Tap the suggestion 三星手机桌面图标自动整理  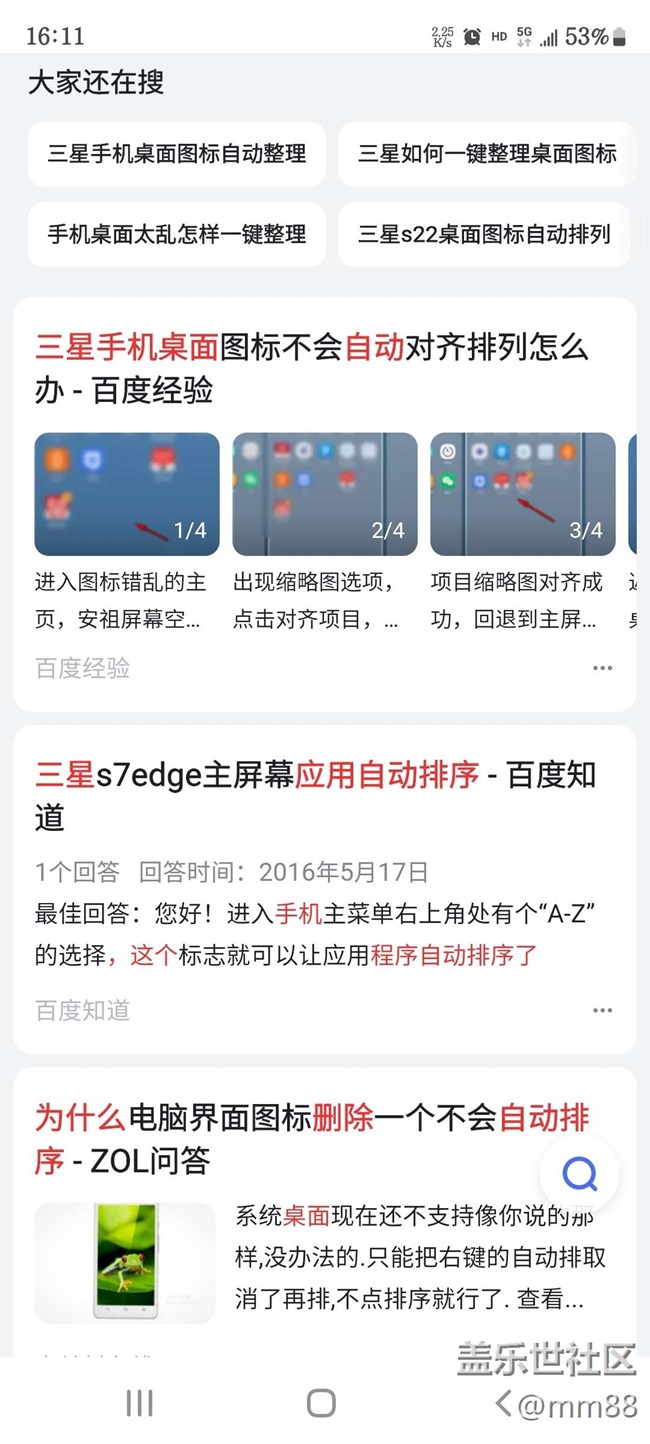(177, 154)
